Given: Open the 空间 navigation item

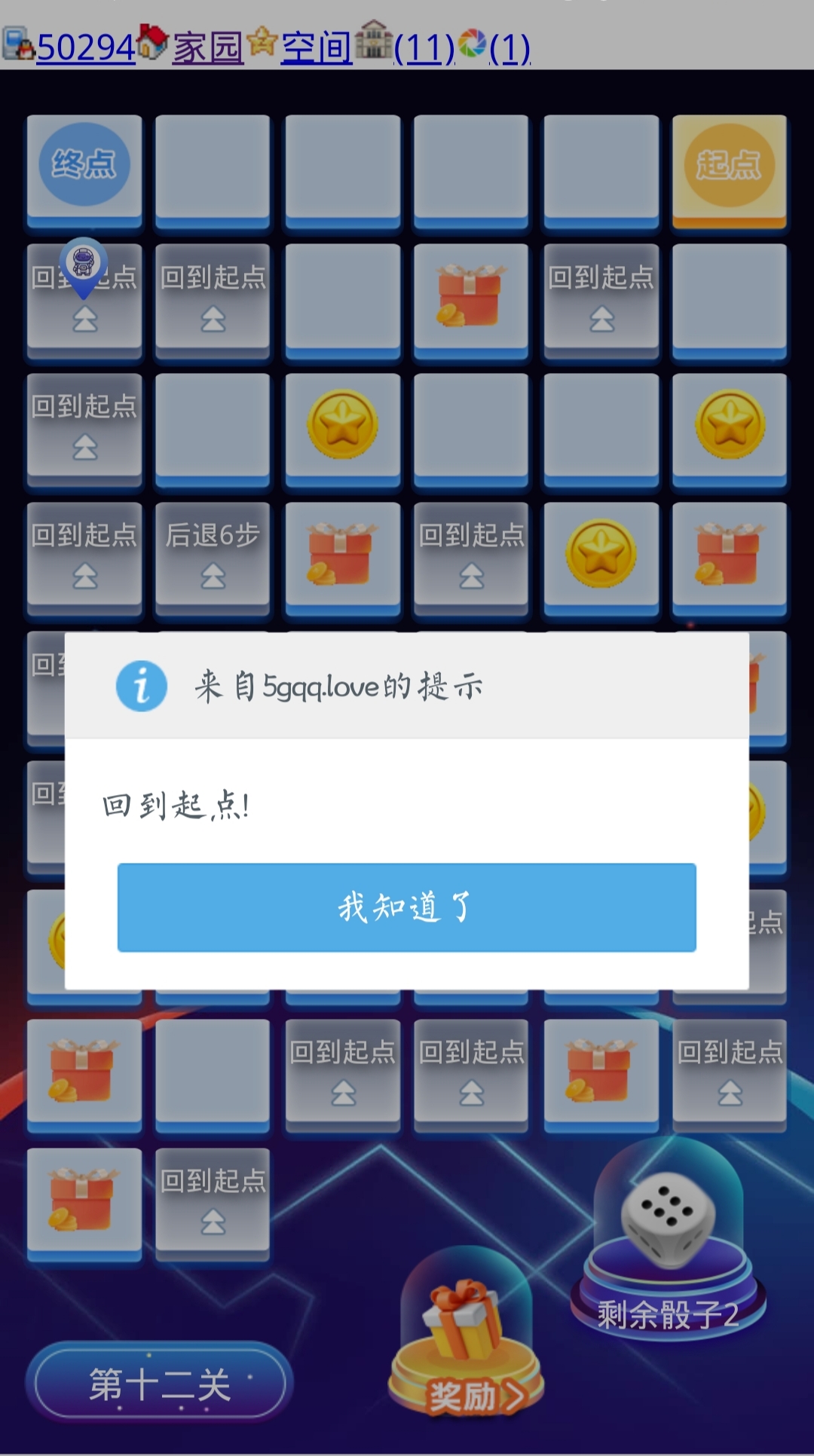Looking at the screenshot, I should (315, 45).
